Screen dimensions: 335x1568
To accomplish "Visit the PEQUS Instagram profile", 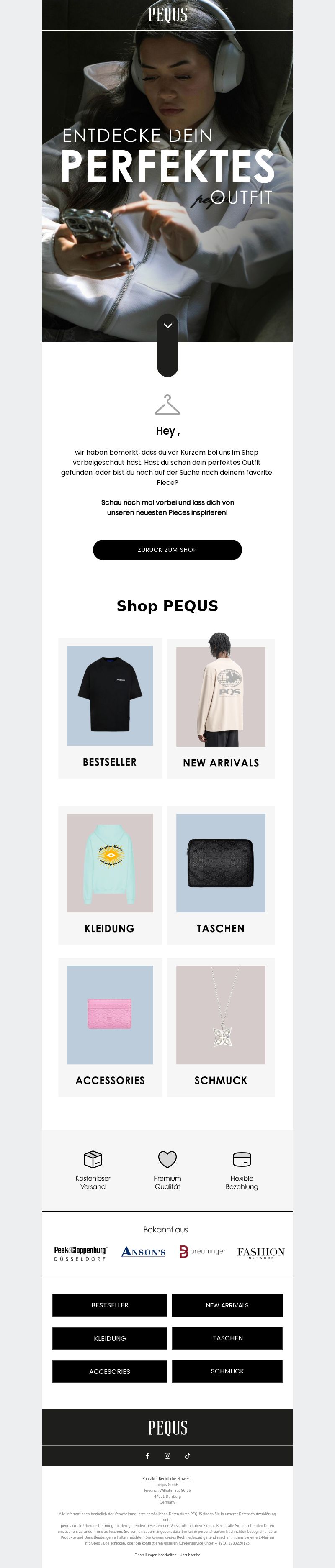I will tap(167, 1455).
